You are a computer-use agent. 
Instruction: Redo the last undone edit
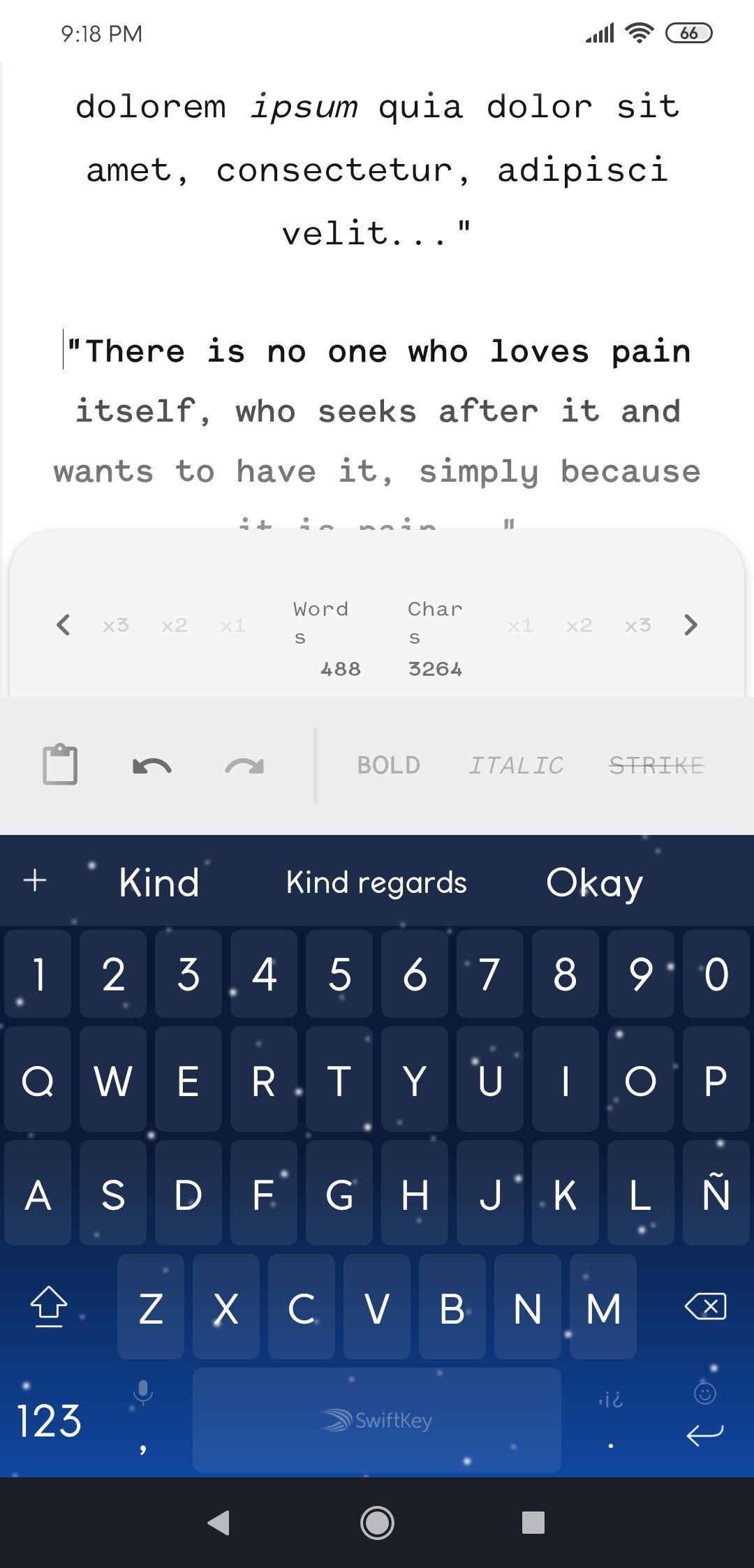coord(244,767)
